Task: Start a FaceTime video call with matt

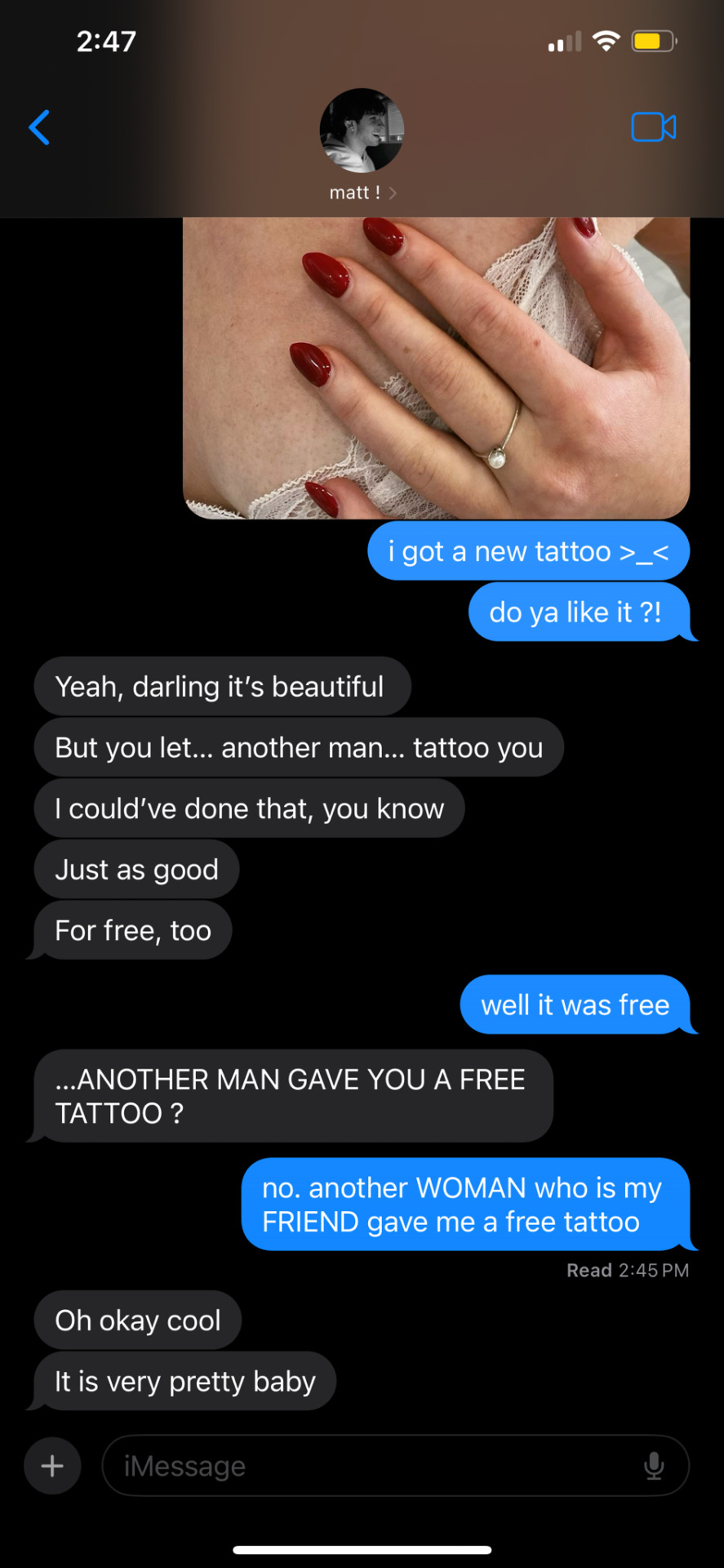Action: [653, 127]
